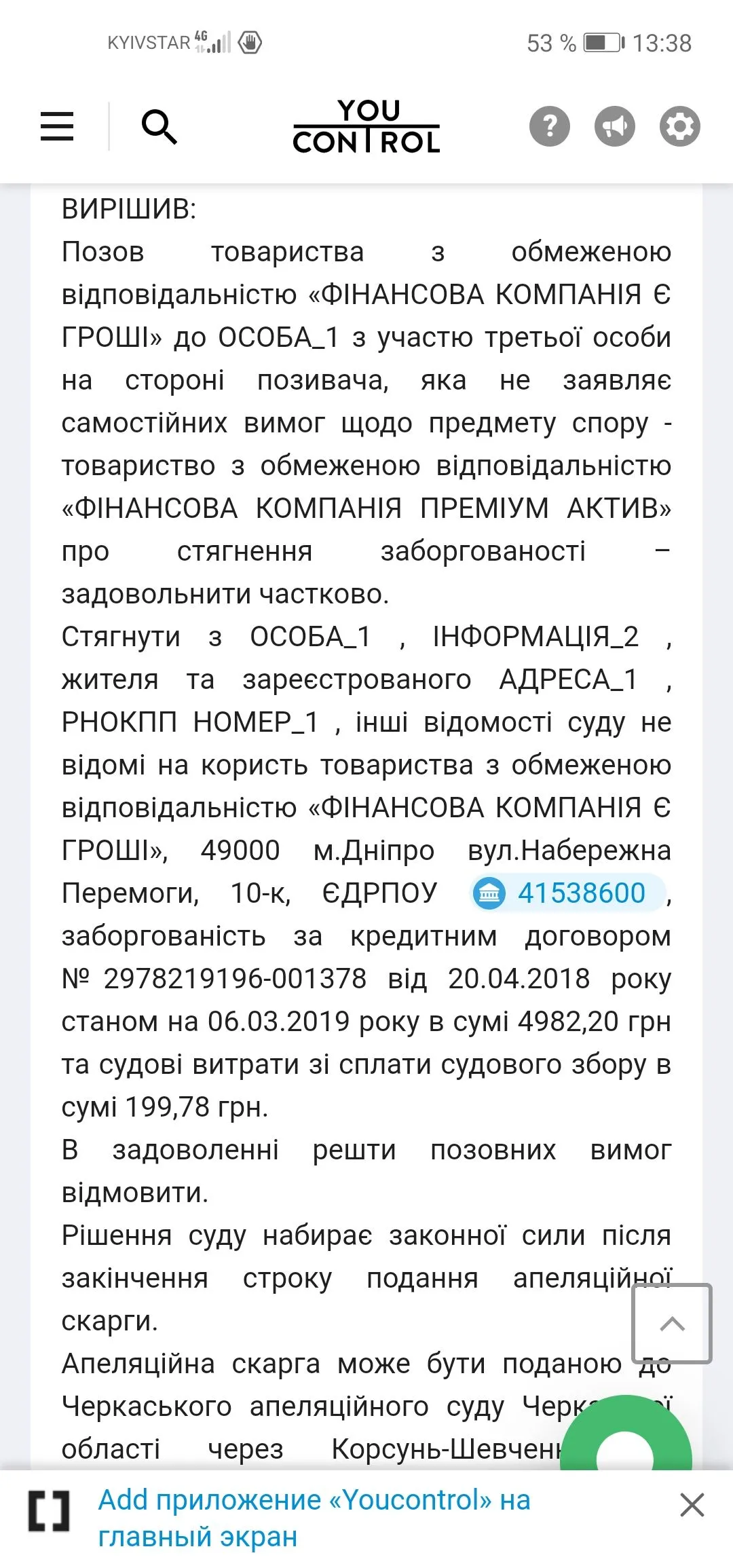The height and width of the screenshot is (1568, 733).
Task: Add Youcontrol app to home screen
Action: click(313, 1518)
